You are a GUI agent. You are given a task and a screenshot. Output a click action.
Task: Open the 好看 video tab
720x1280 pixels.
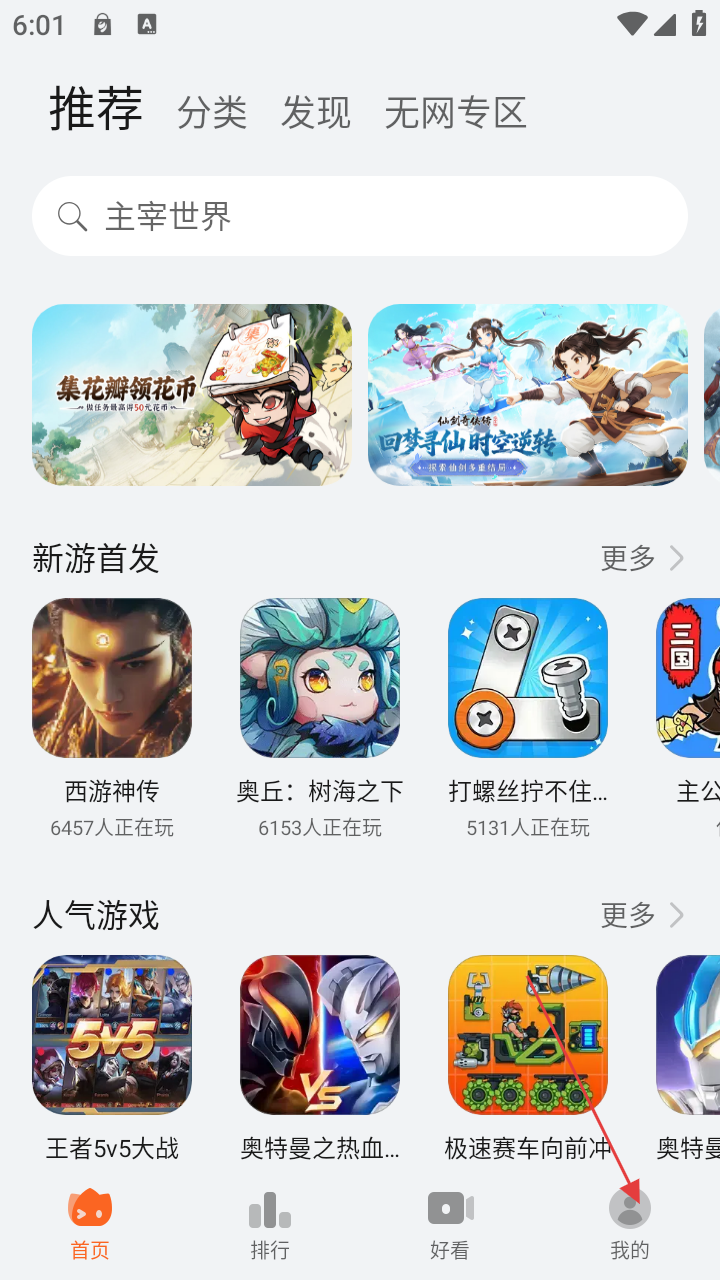click(450, 1224)
